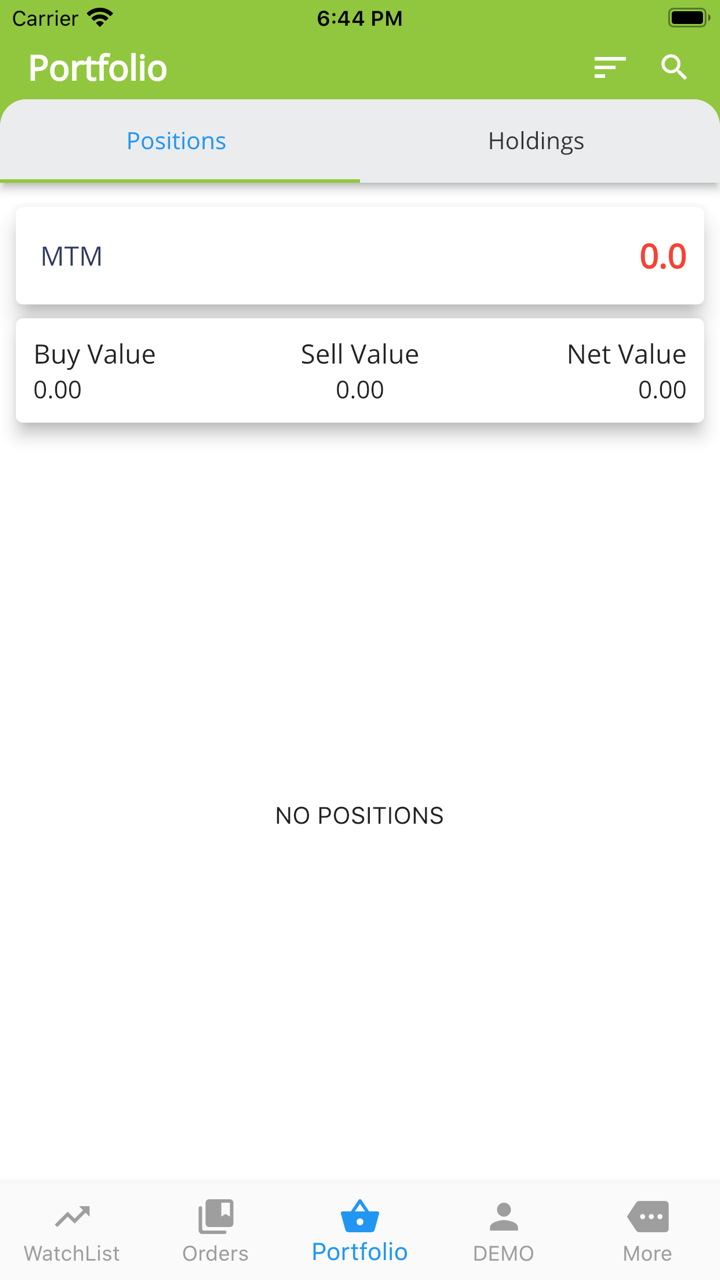
Task: Open the DEMO profile tab
Action: coord(503,1232)
